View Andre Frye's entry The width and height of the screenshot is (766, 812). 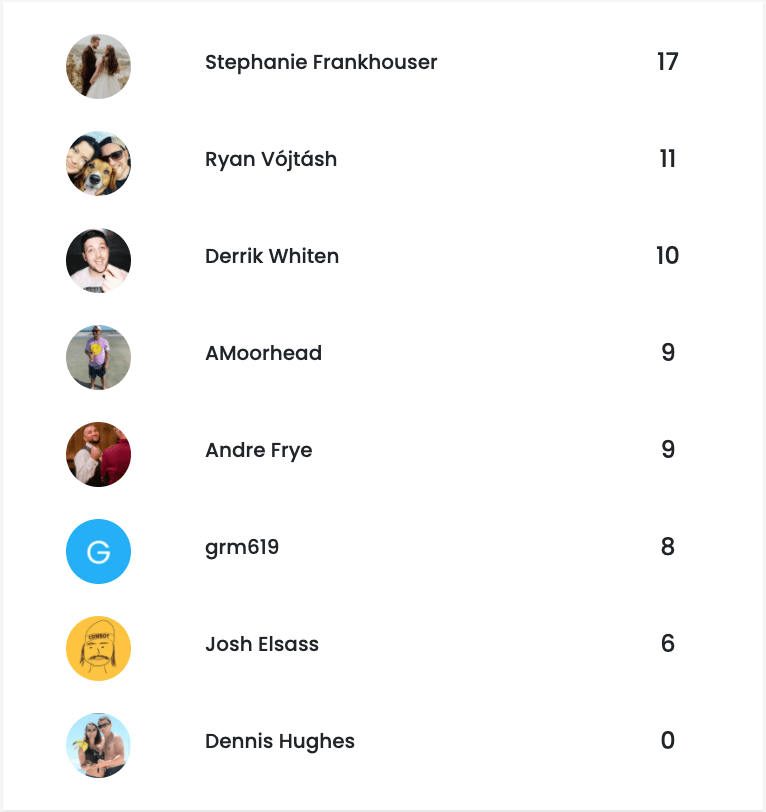click(x=259, y=451)
